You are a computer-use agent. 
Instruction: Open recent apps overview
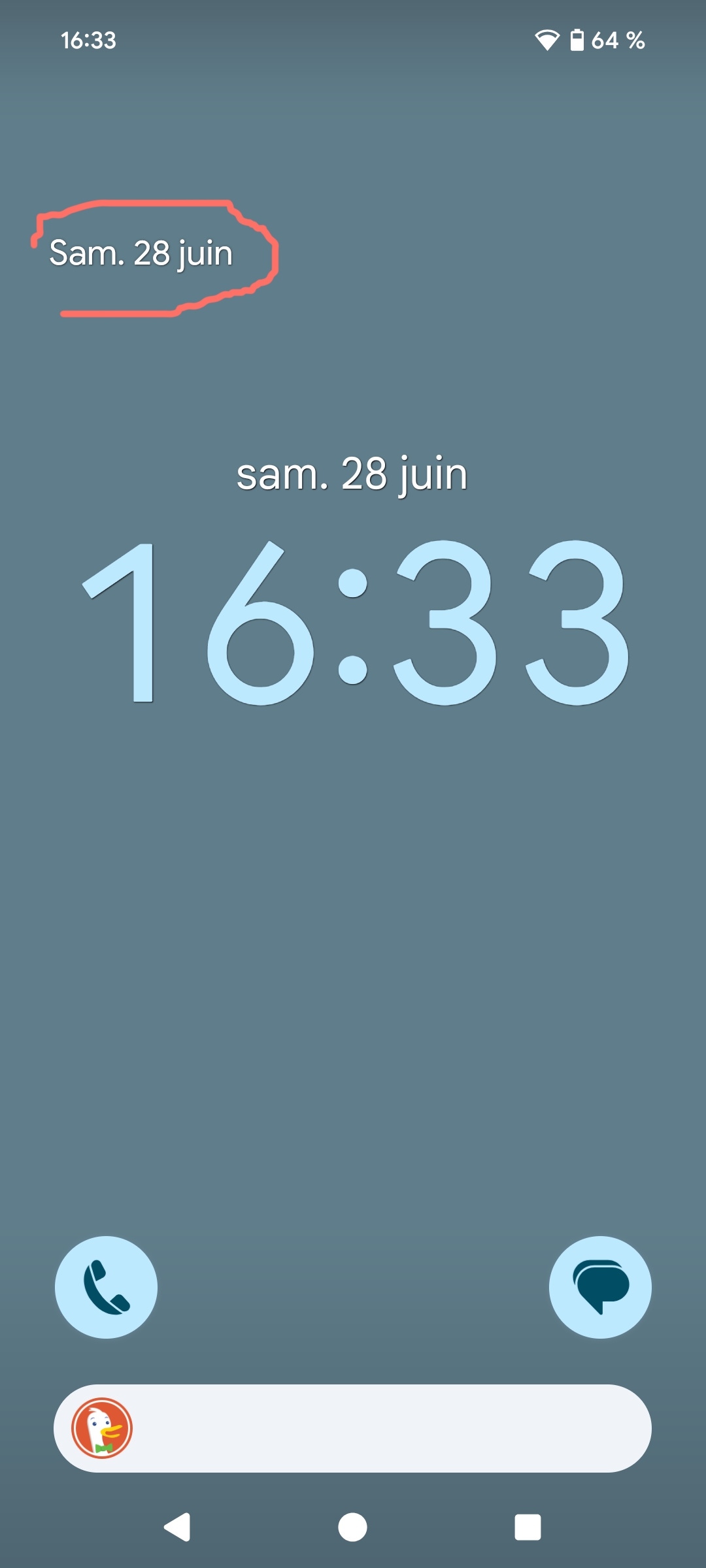pyautogui.click(x=528, y=1527)
